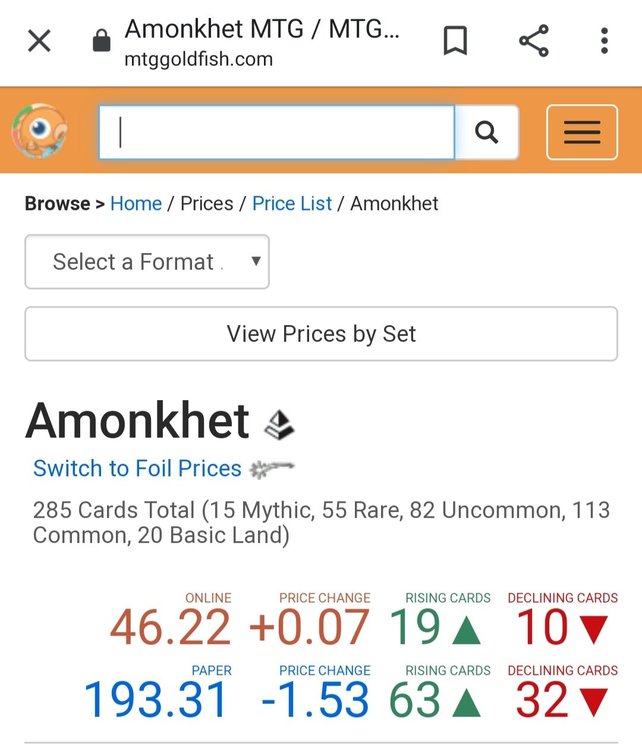Bookmark this page
This screenshot has width=642, height=750.
coord(455,41)
